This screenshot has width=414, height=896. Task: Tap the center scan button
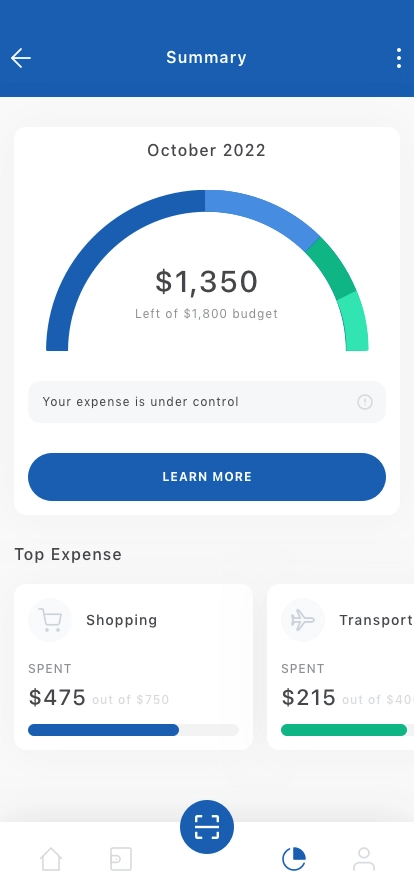207,826
